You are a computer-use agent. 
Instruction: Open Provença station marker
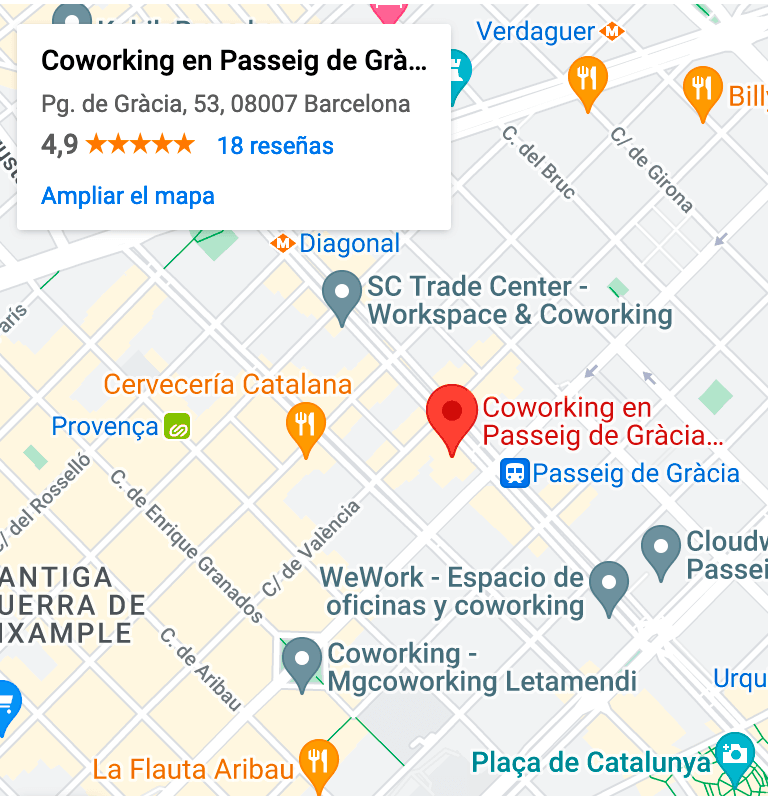[x=177, y=427]
